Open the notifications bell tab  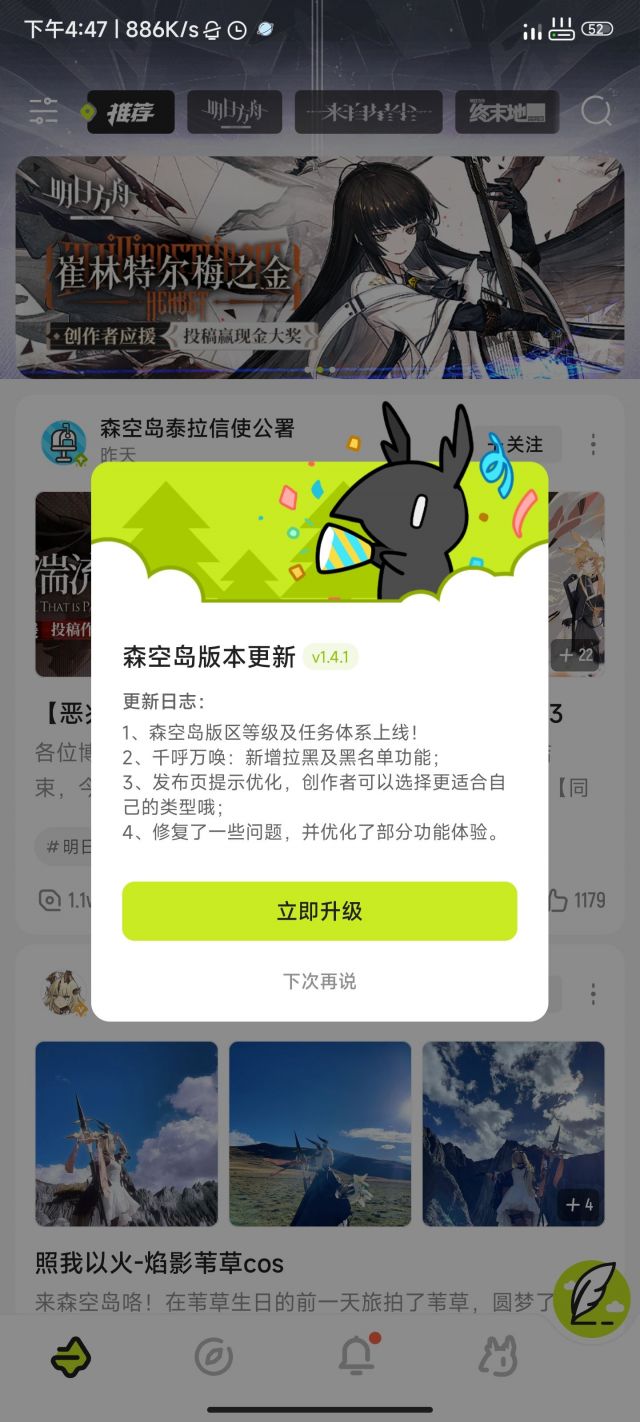[357, 1356]
